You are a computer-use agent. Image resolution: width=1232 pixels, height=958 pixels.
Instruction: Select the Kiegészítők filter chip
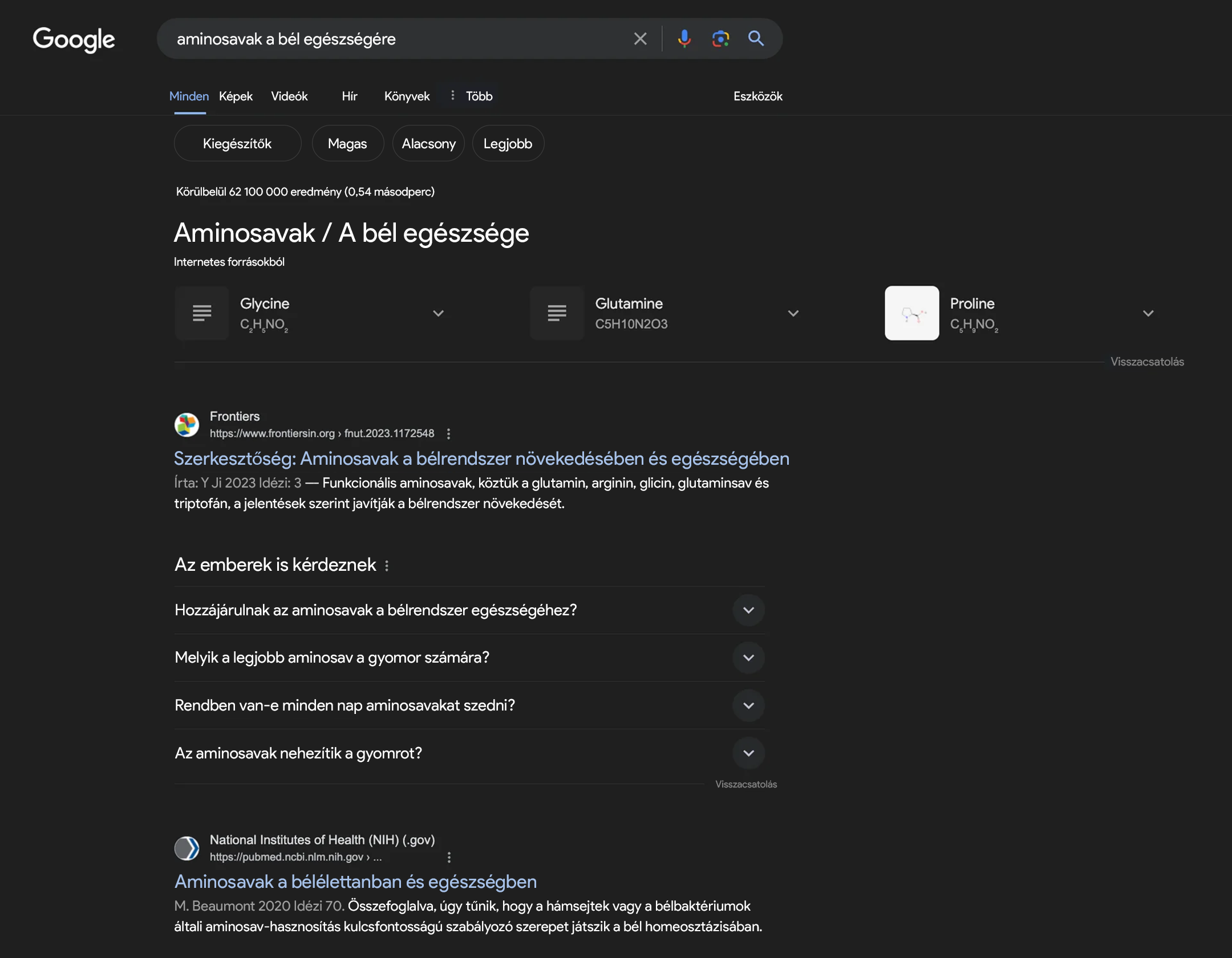pyautogui.click(x=237, y=144)
